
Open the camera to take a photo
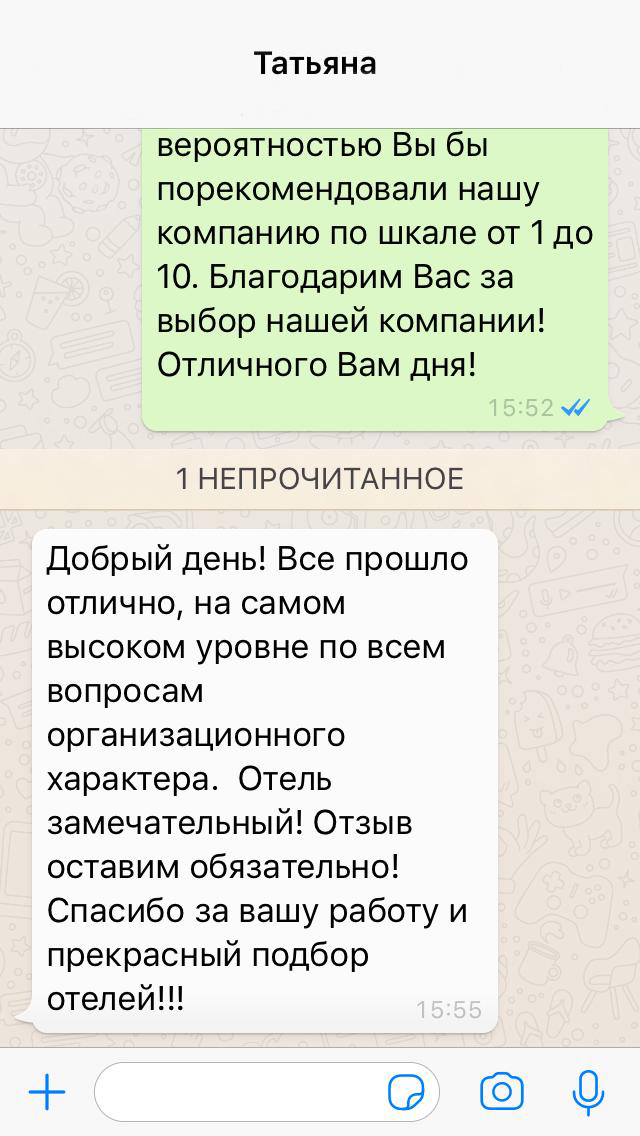(x=502, y=1091)
